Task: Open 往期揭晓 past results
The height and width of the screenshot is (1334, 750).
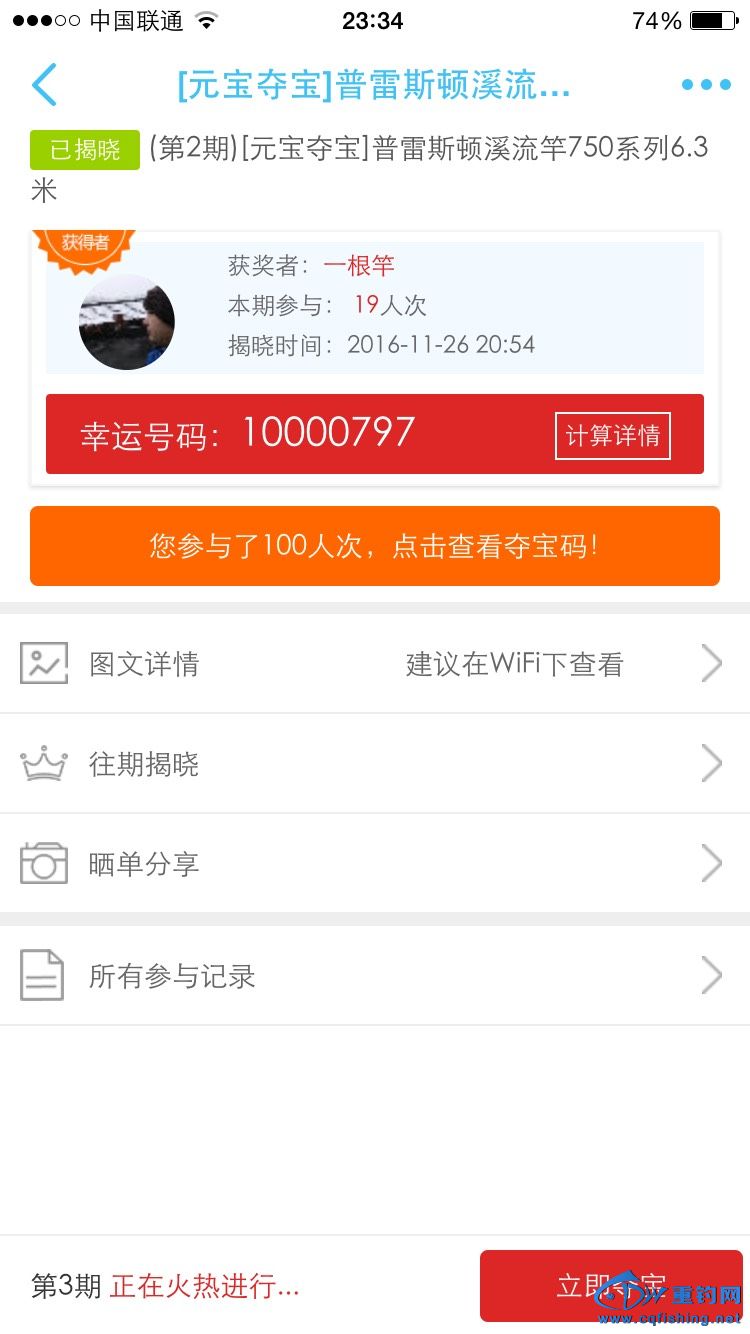Action: click(x=375, y=764)
